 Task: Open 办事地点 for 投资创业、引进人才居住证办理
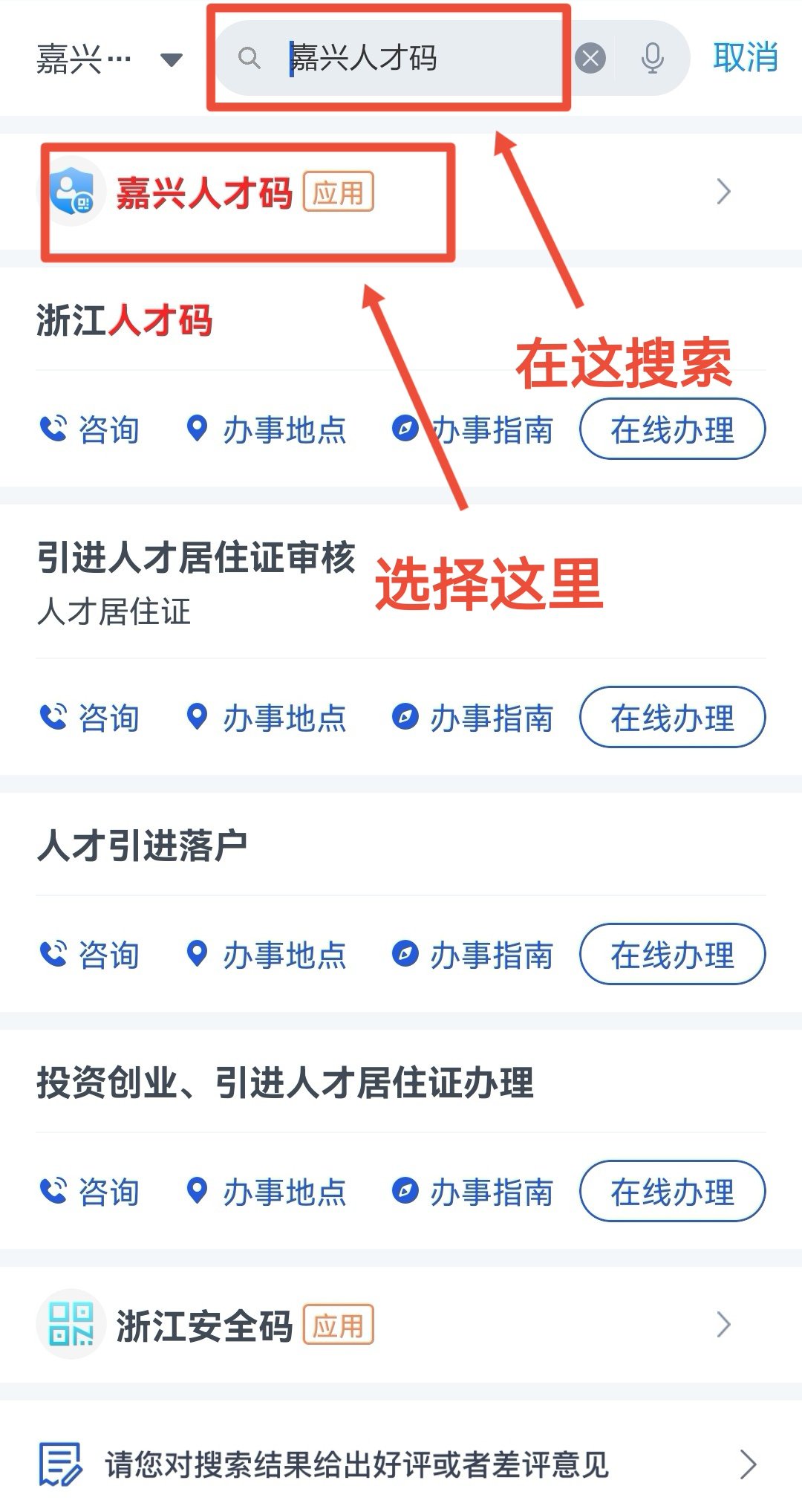[266, 1192]
